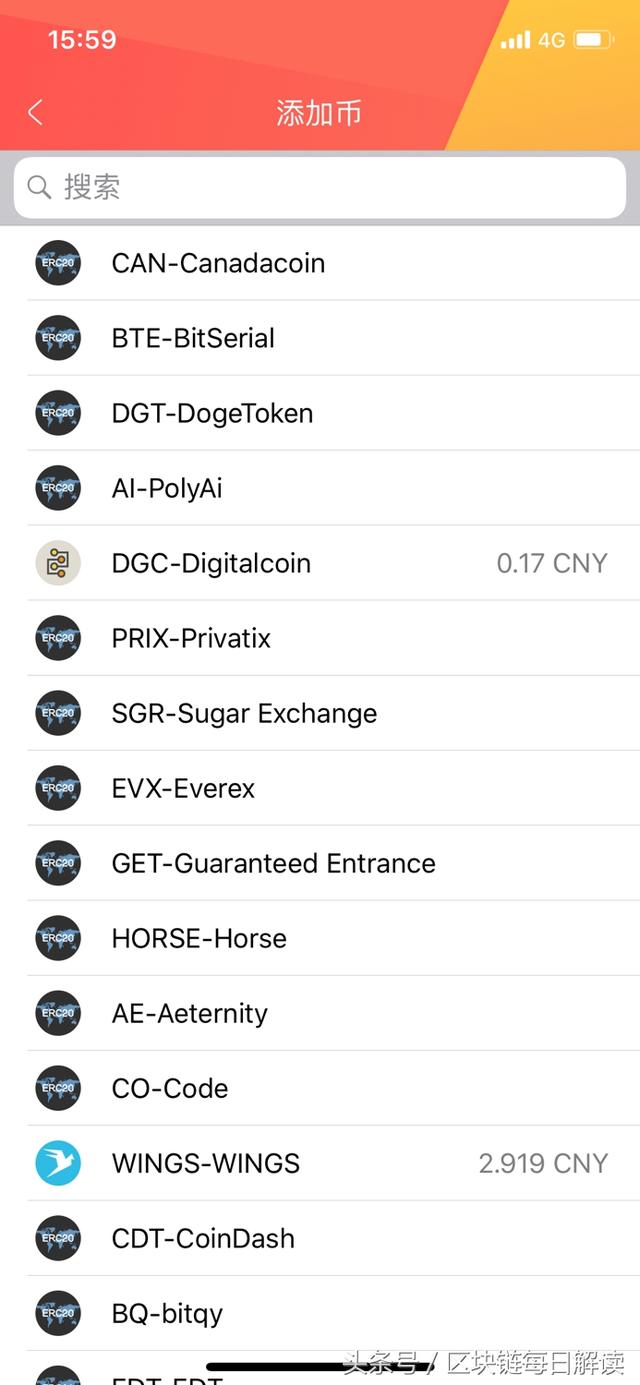Select CAN-Canadacoin from the list
The width and height of the screenshot is (640, 1385).
click(x=320, y=263)
